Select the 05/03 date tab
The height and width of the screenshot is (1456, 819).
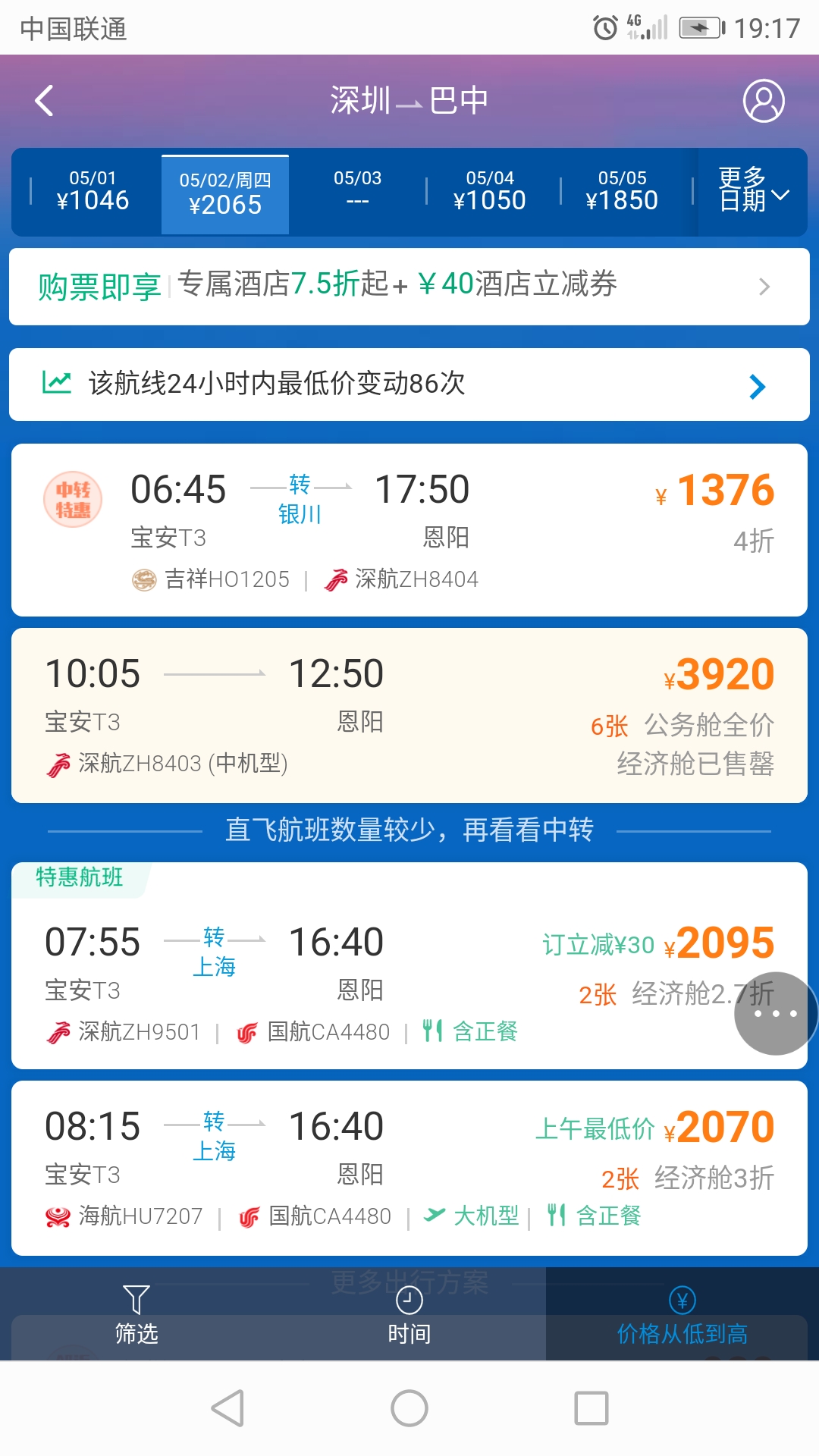pos(357,191)
